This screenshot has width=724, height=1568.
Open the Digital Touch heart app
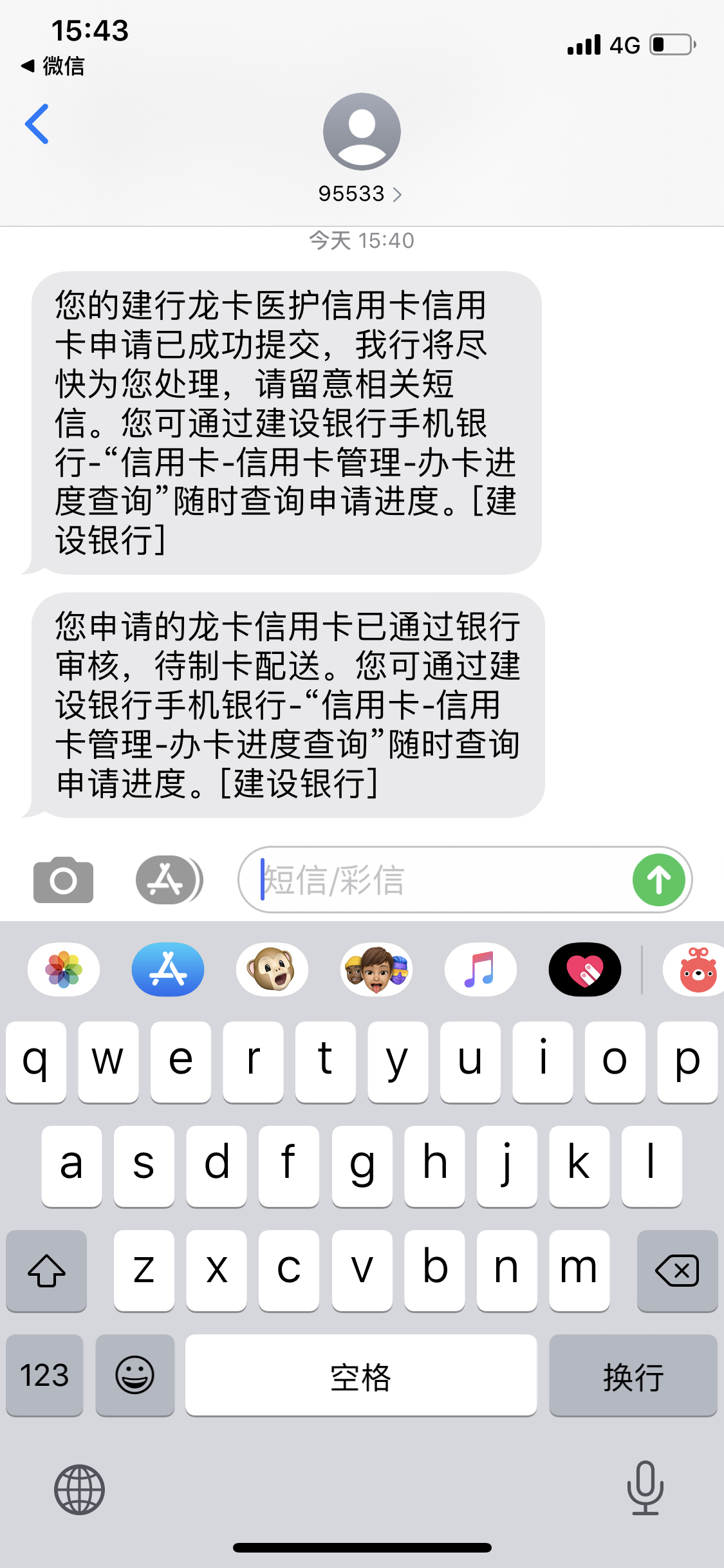click(x=585, y=969)
